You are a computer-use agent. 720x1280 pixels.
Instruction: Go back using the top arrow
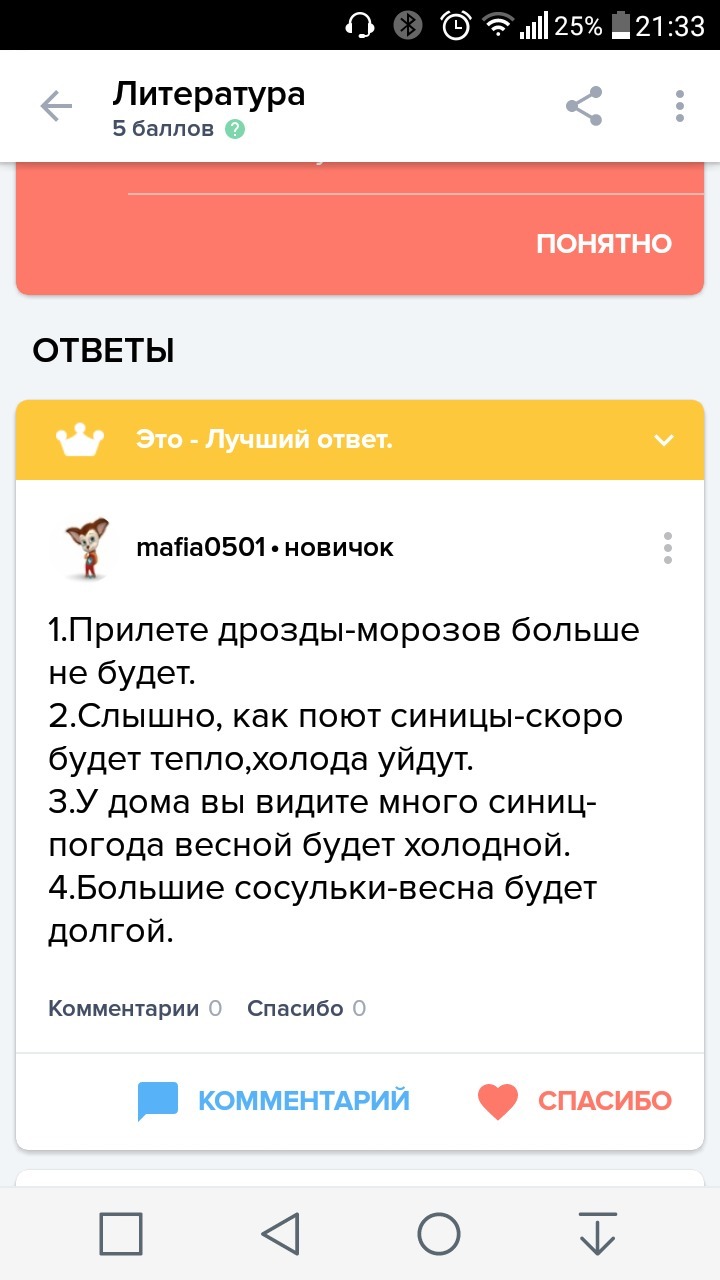coord(56,106)
